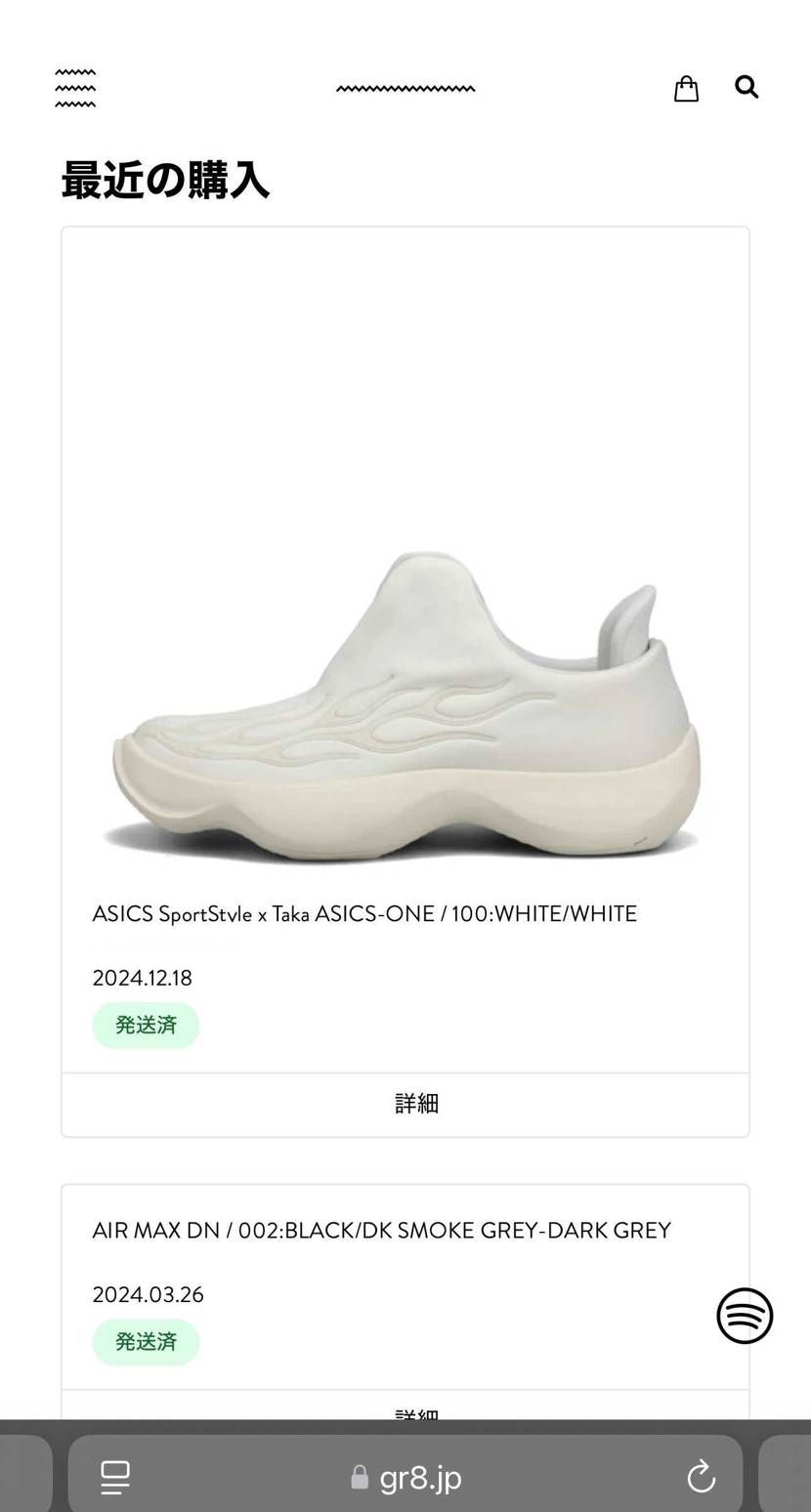The width and height of the screenshot is (811, 1512).
Task: Open the search magnifier icon
Action: tap(747, 87)
